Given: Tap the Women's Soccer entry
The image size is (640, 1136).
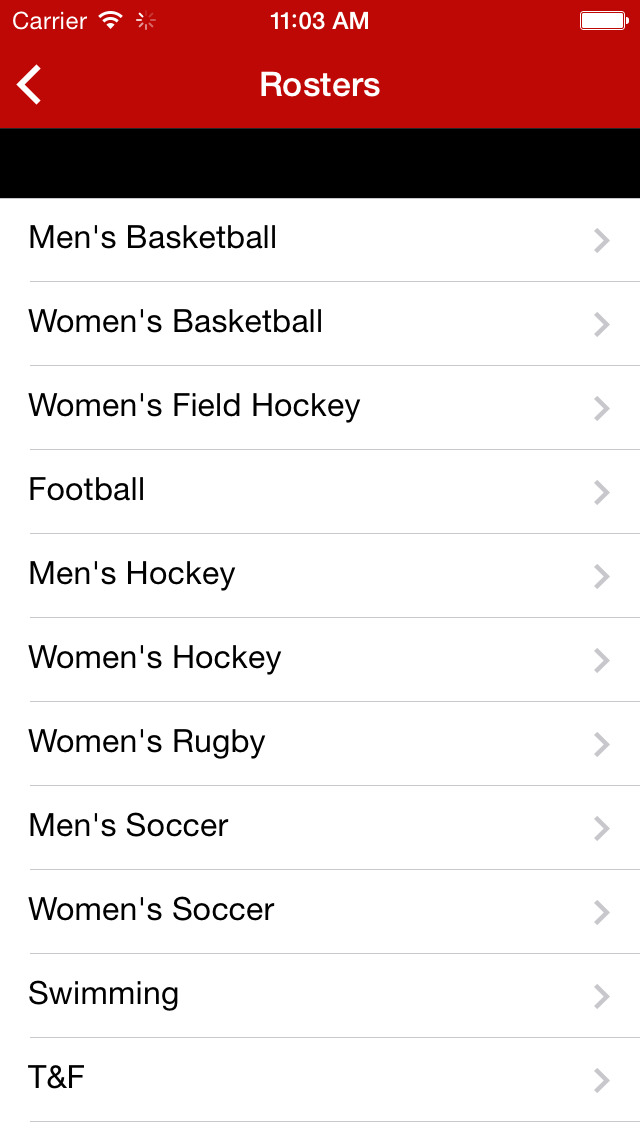Looking at the screenshot, I should click(320, 912).
